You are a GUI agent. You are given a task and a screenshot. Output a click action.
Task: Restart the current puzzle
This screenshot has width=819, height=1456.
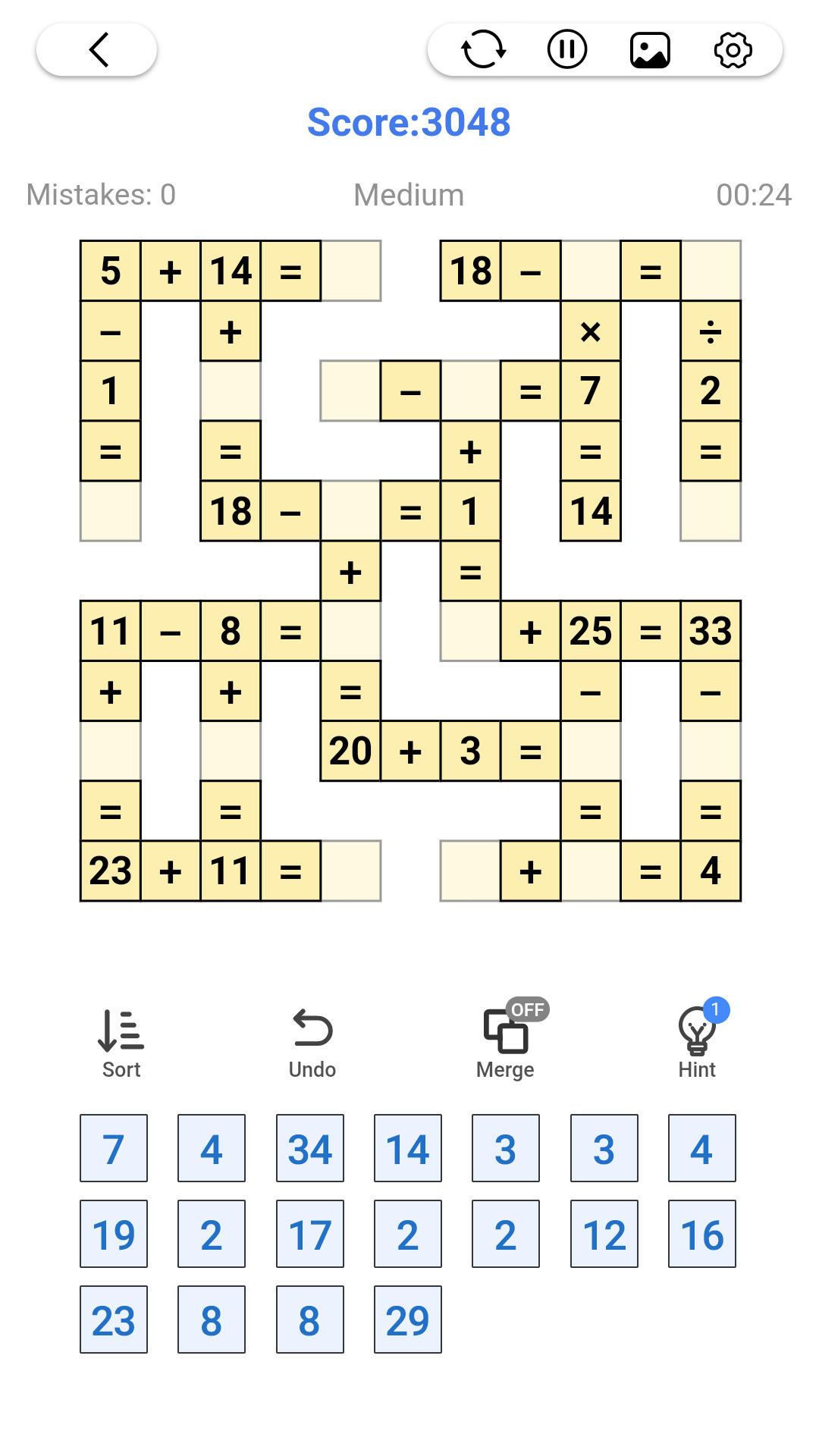tap(482, 49)
